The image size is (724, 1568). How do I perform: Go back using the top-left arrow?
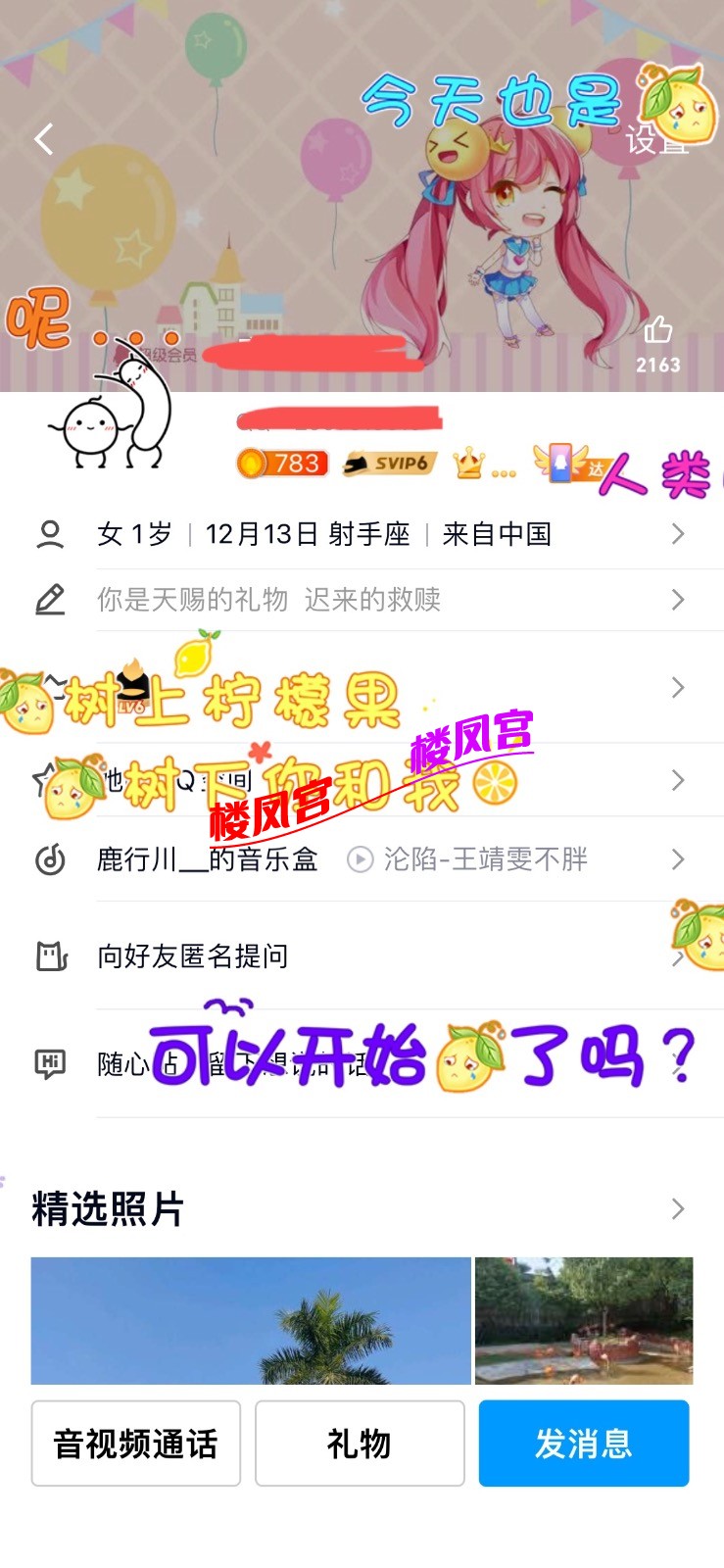click(x=44, y=139)
